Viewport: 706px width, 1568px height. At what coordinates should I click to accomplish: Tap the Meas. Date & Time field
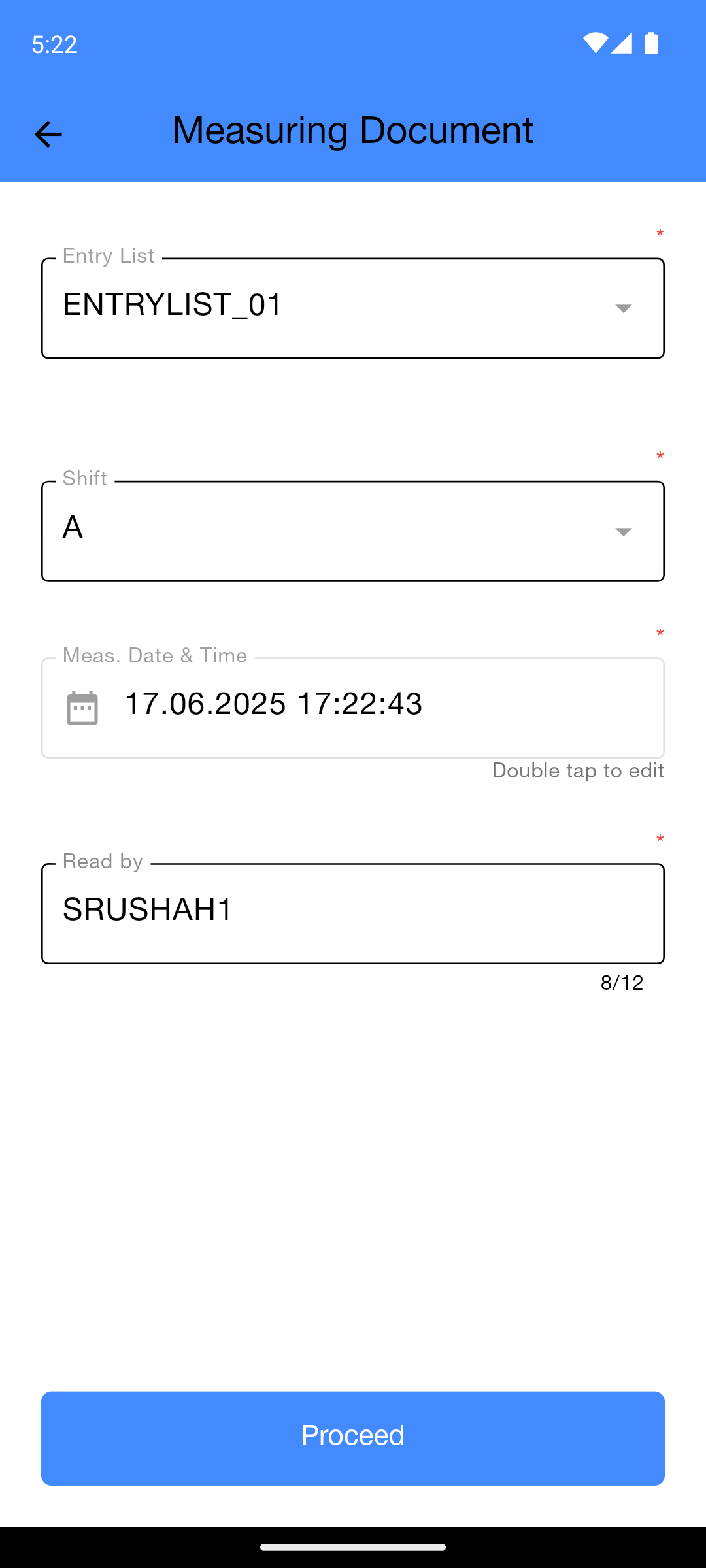[353, 708]
